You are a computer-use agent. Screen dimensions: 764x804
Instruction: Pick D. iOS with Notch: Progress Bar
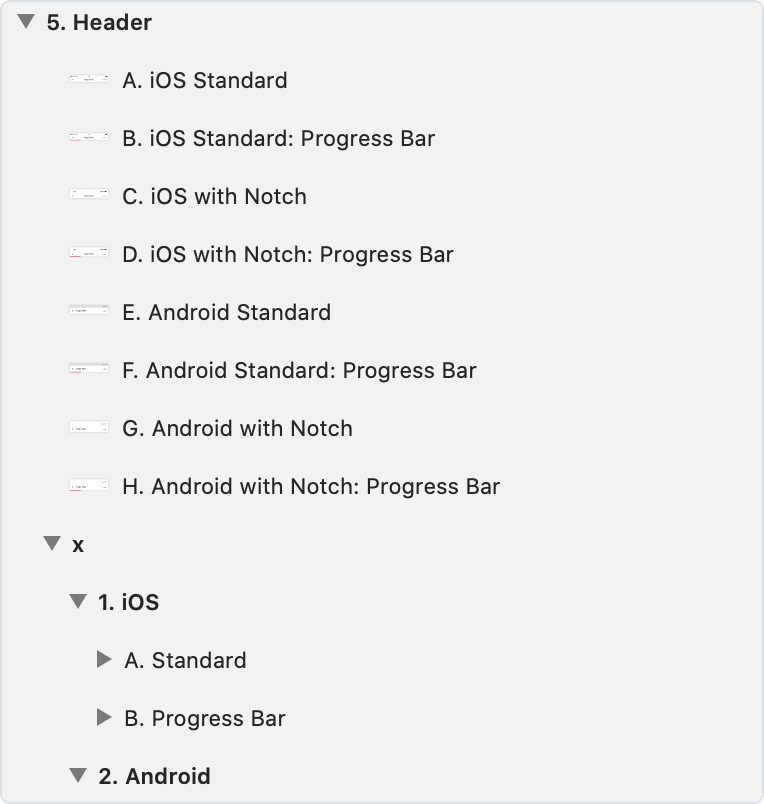[287, 254]
